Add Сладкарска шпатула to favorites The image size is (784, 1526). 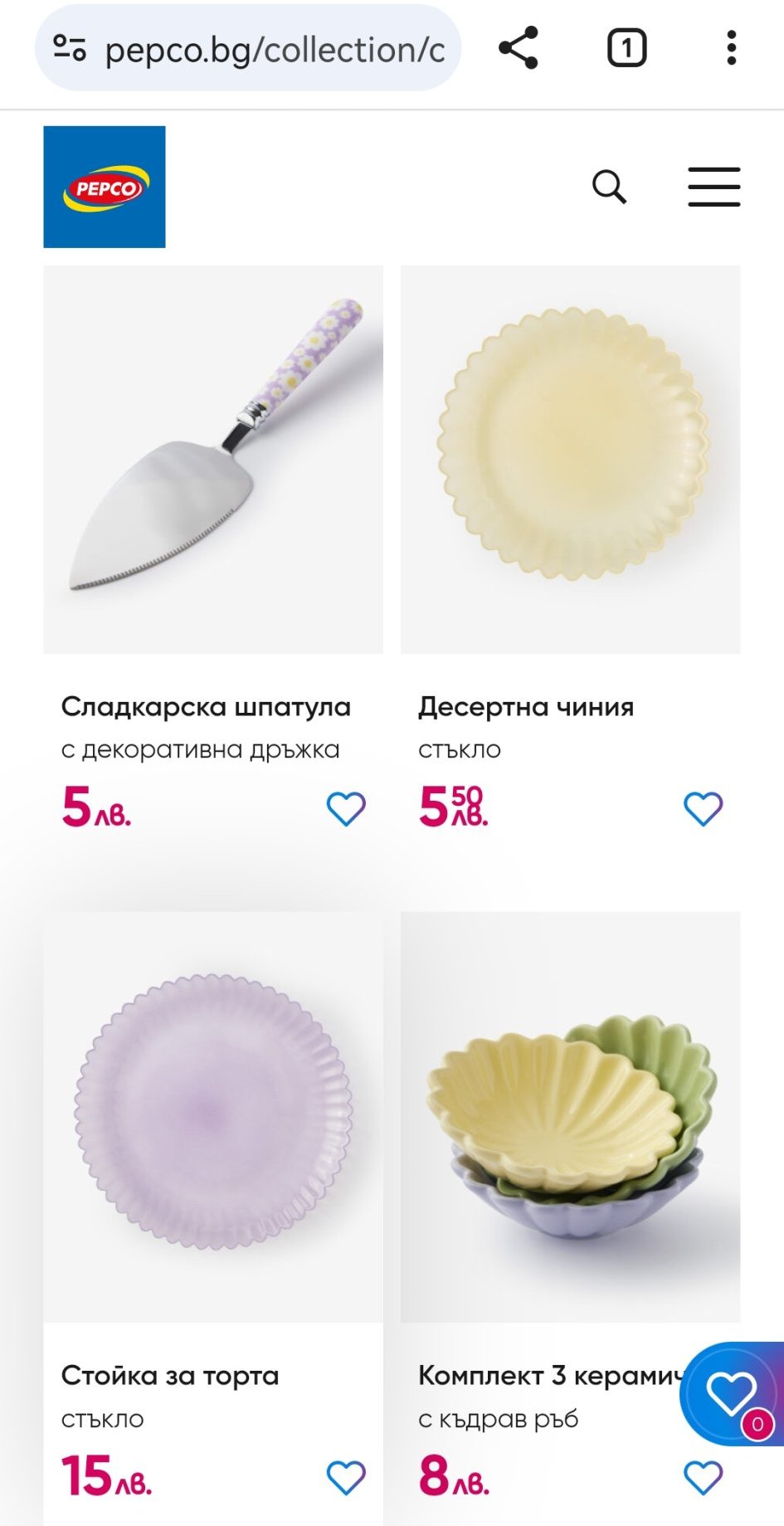coord(346,808)
